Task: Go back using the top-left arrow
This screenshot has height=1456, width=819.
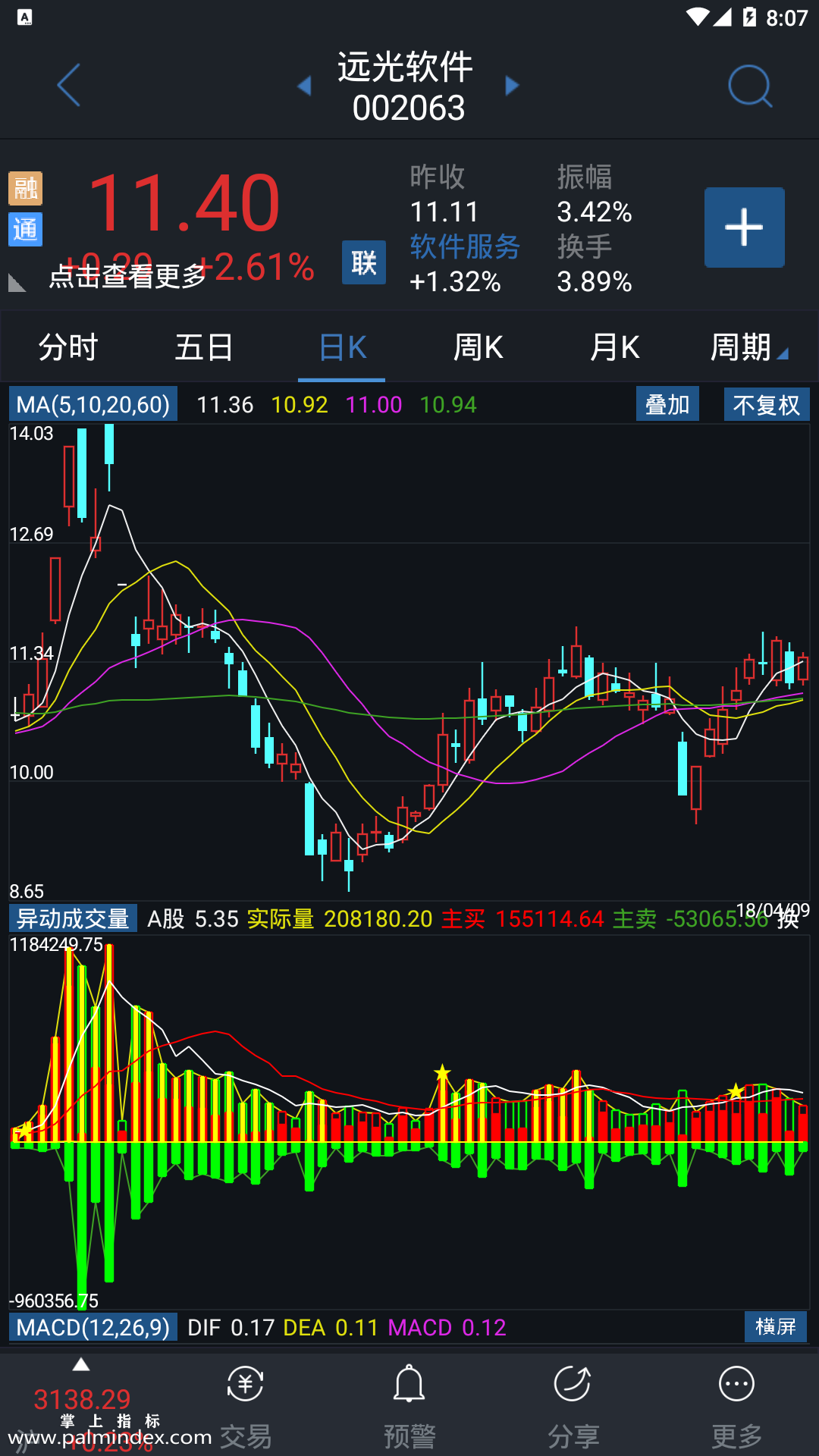Action: 68,85
